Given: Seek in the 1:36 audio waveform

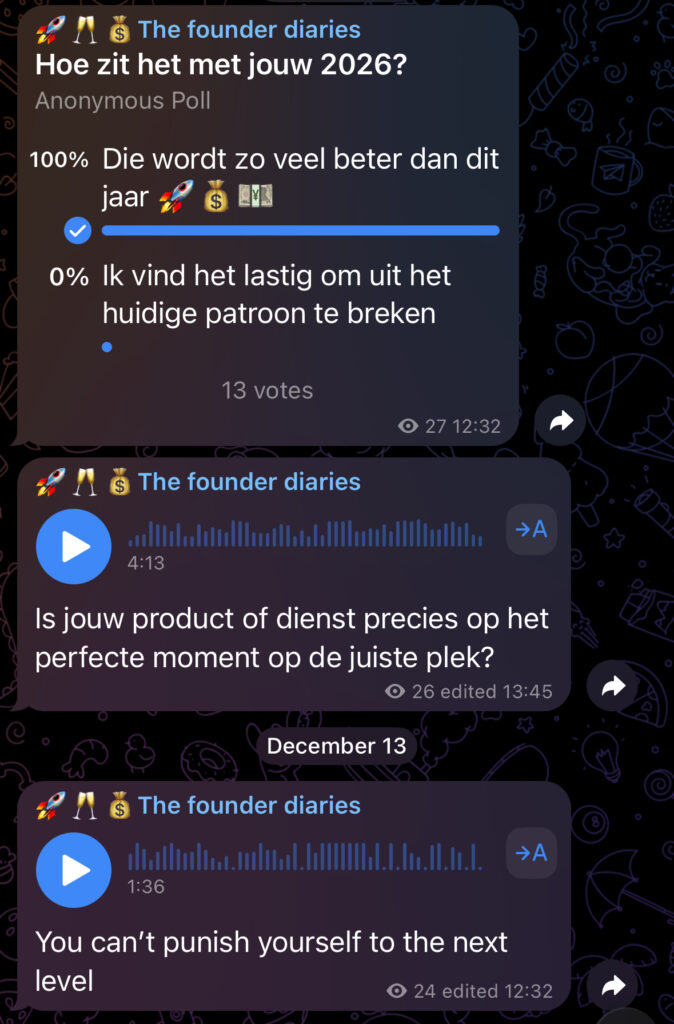Looking at the screenshot, I should 305,857.
